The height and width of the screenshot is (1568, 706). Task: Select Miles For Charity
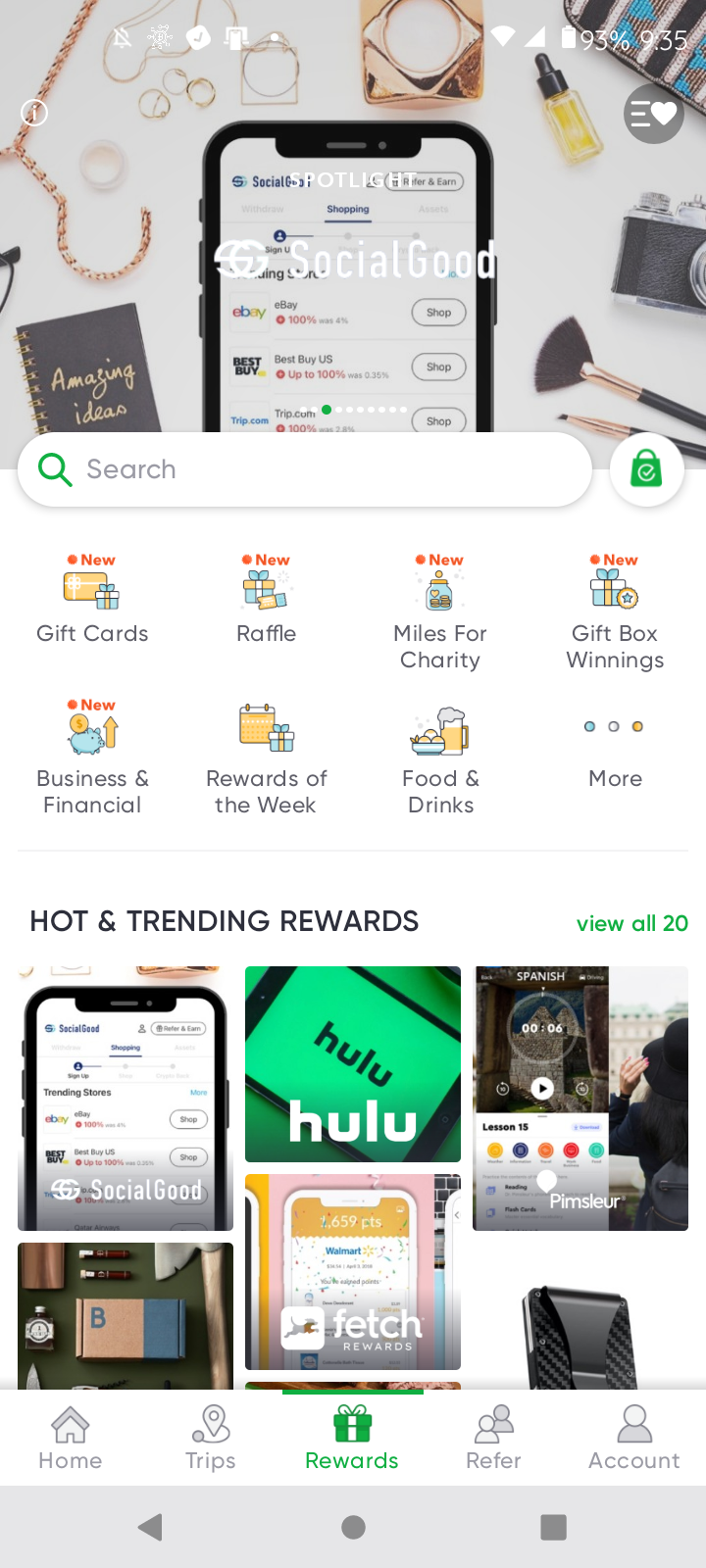click(x=440, y=612)
